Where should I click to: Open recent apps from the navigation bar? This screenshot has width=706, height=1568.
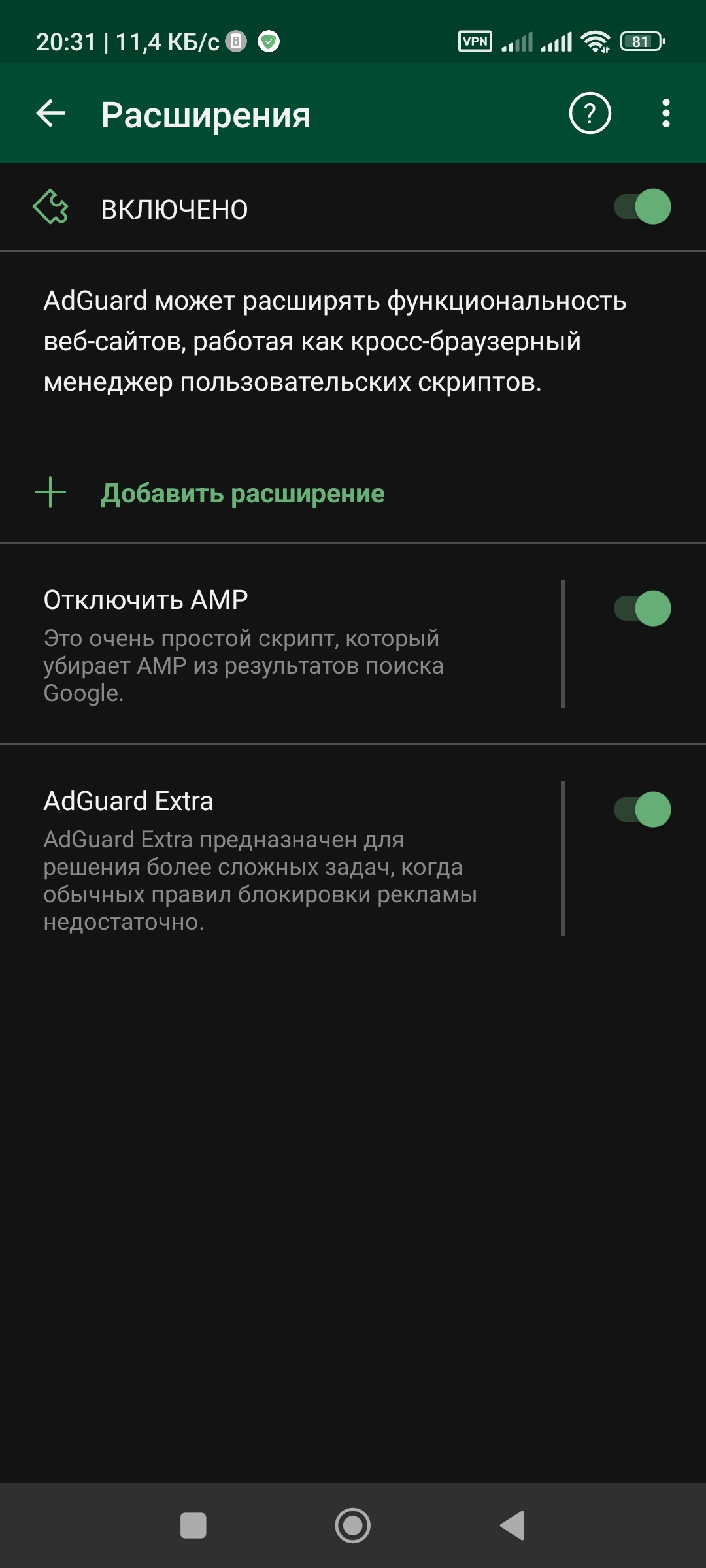(x=193, y=1526)
